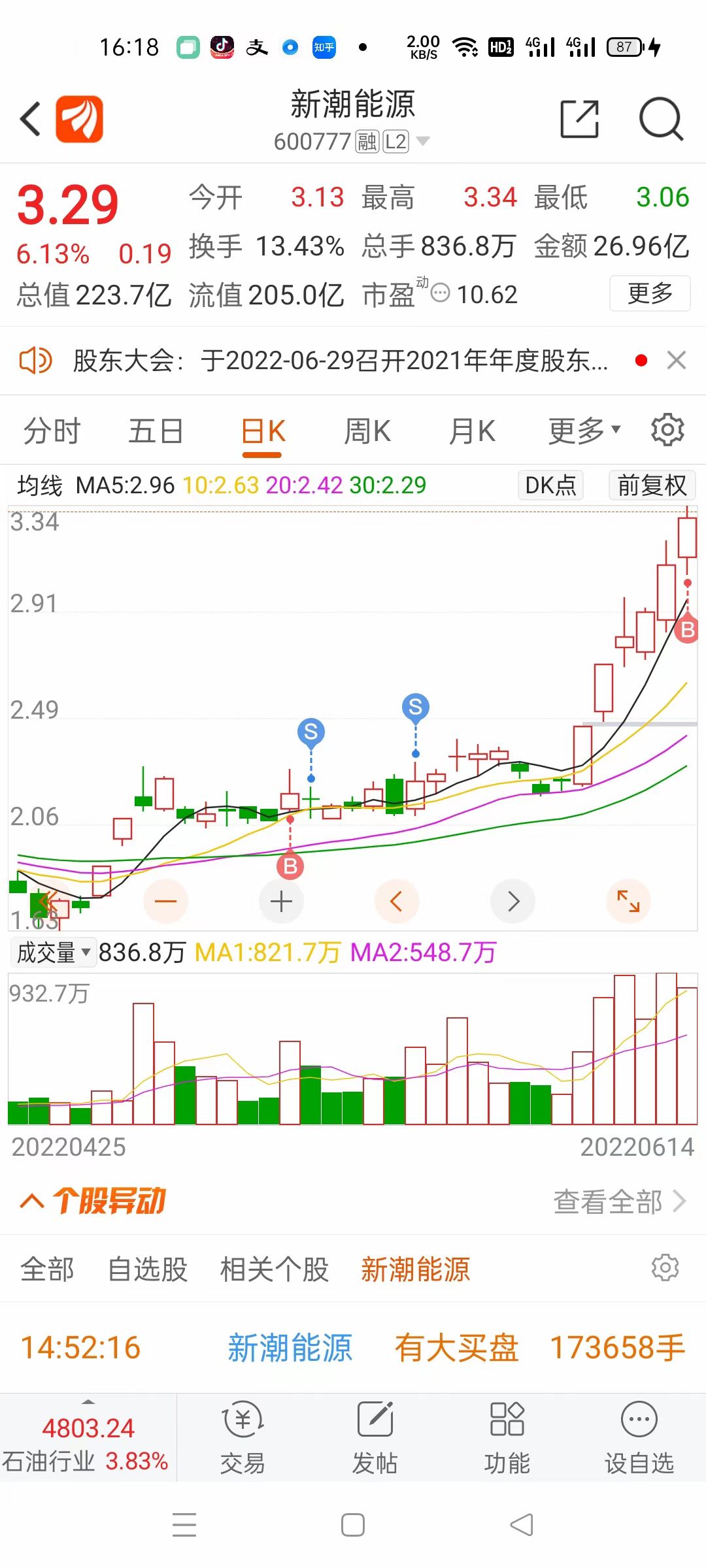This screenshot has width=706, height=1568.
Task: Open the 成交量 indicator dropdown
Action: tap(54, 953)
